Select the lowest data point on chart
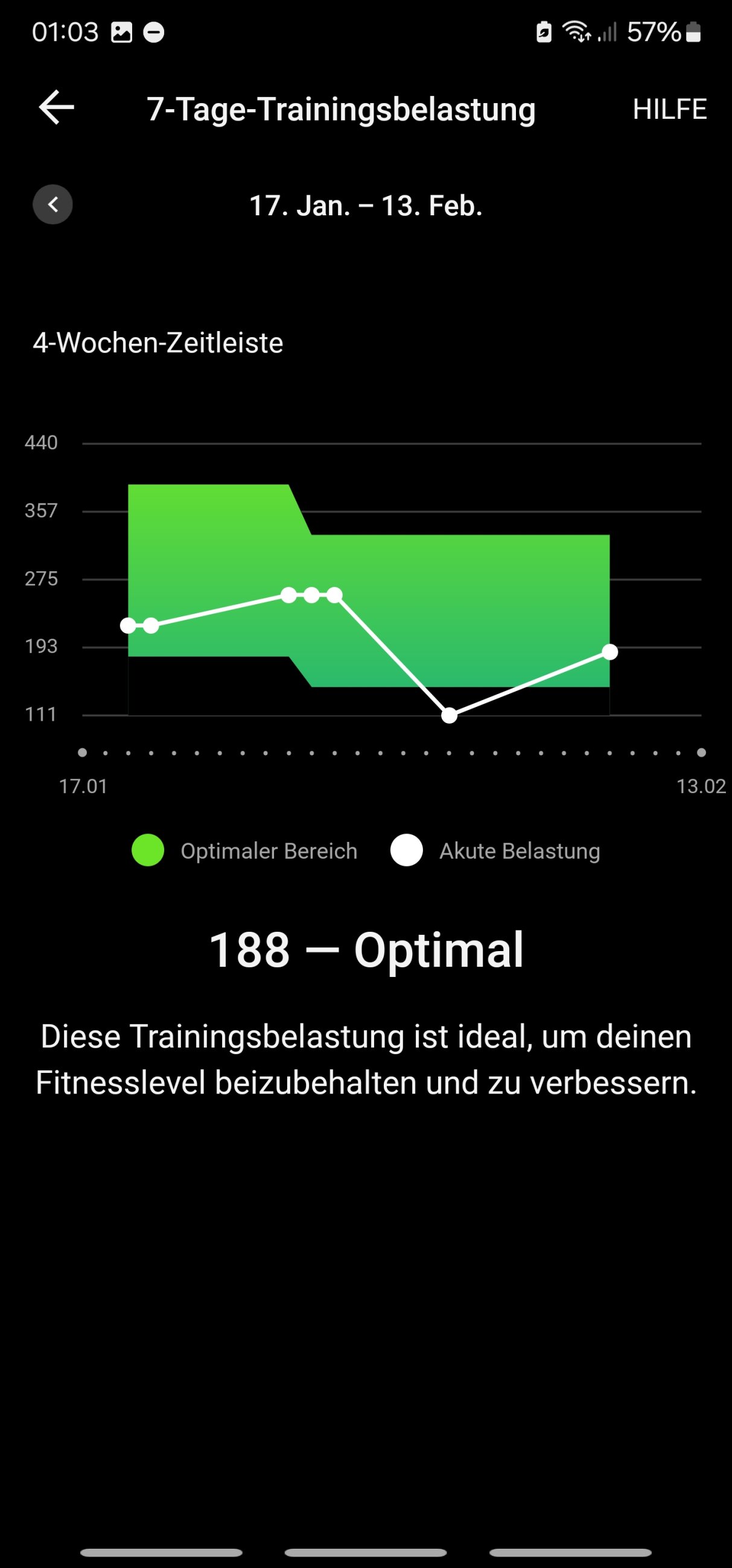This screenshot has height=1568, width=732. click(x=449, y=716)
